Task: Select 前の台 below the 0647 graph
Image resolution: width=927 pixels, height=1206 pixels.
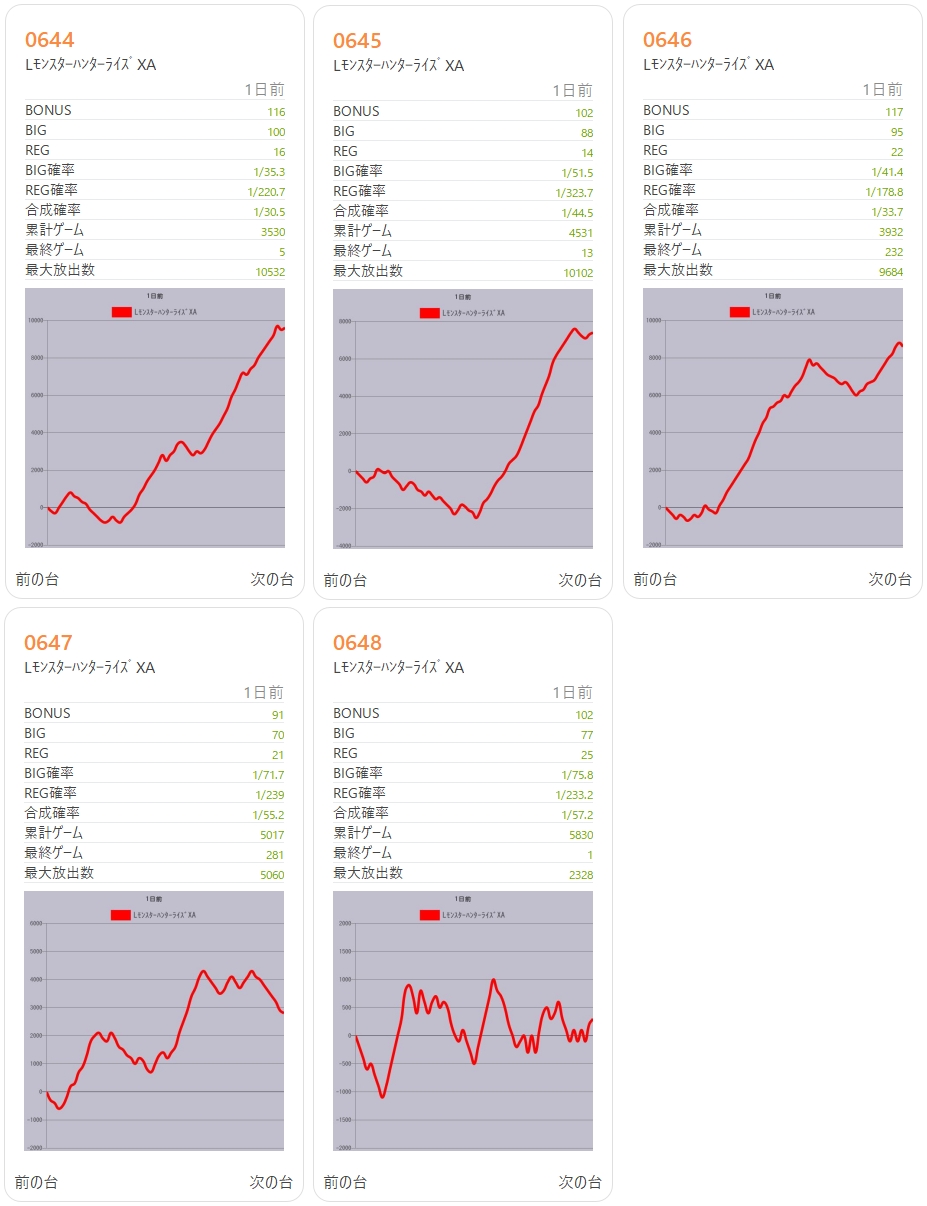Action: [36, 1182]
